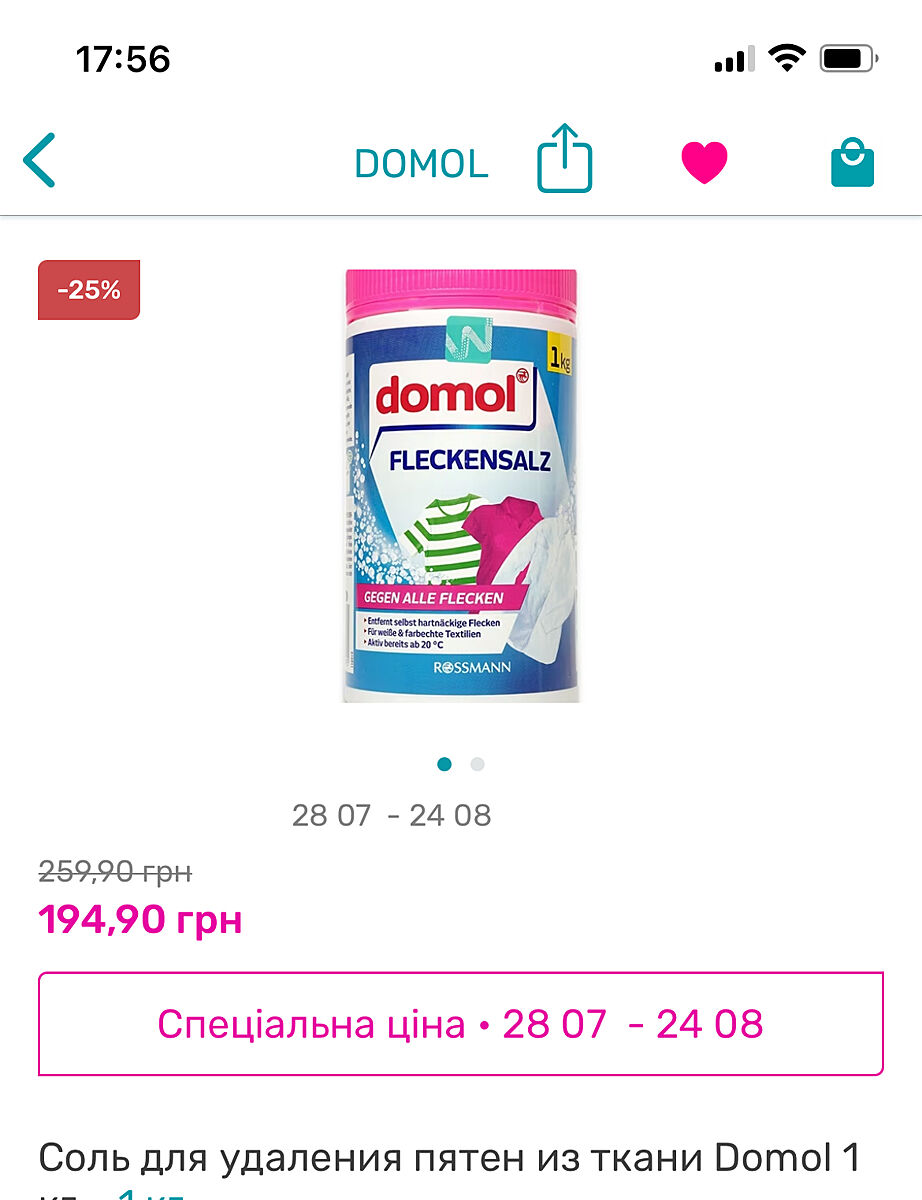Share this Domol product
Viewport: 922px width, 1200px height.
point(565,159)
